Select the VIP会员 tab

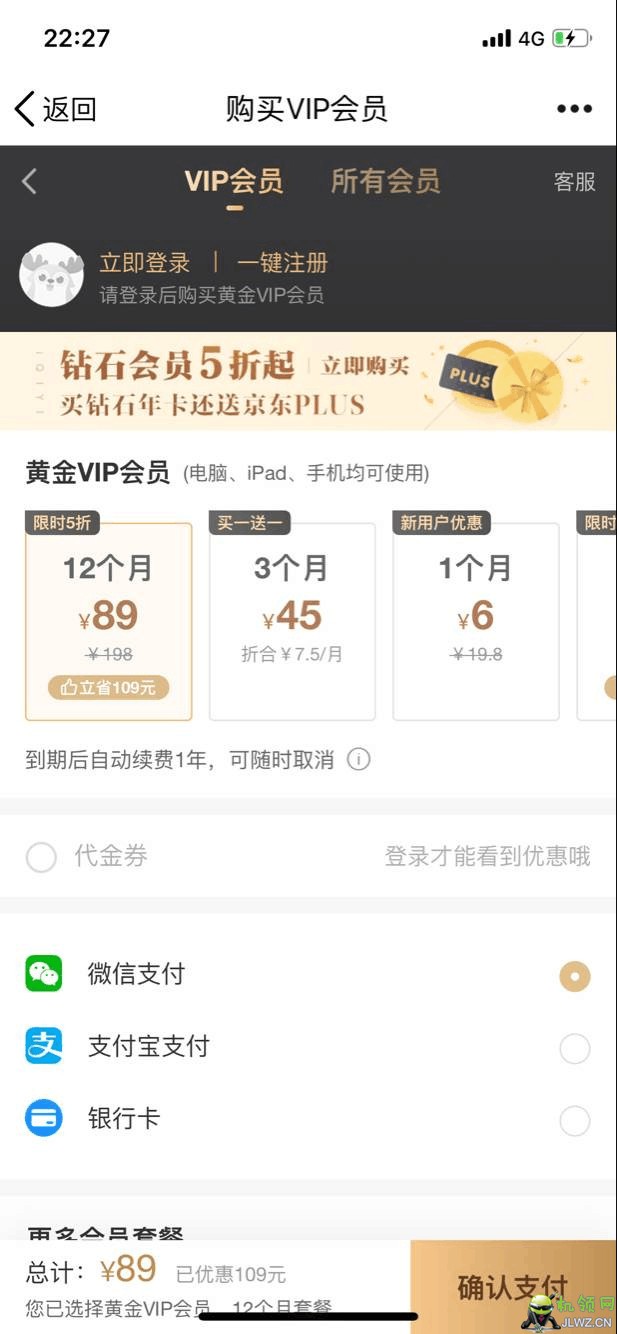click(x=234, y=181)
